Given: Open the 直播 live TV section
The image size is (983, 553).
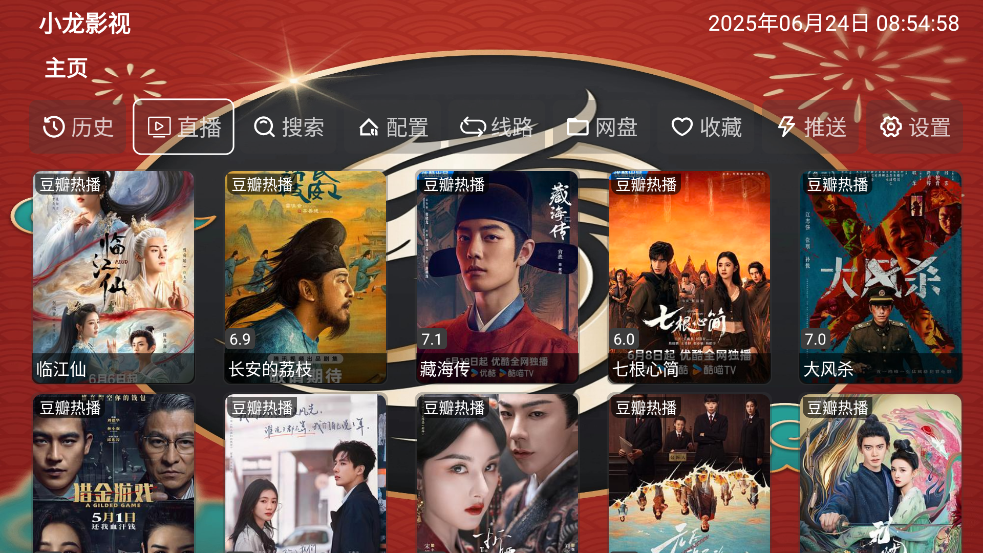Looking at the screenshot, I should (x=184, y=127).
